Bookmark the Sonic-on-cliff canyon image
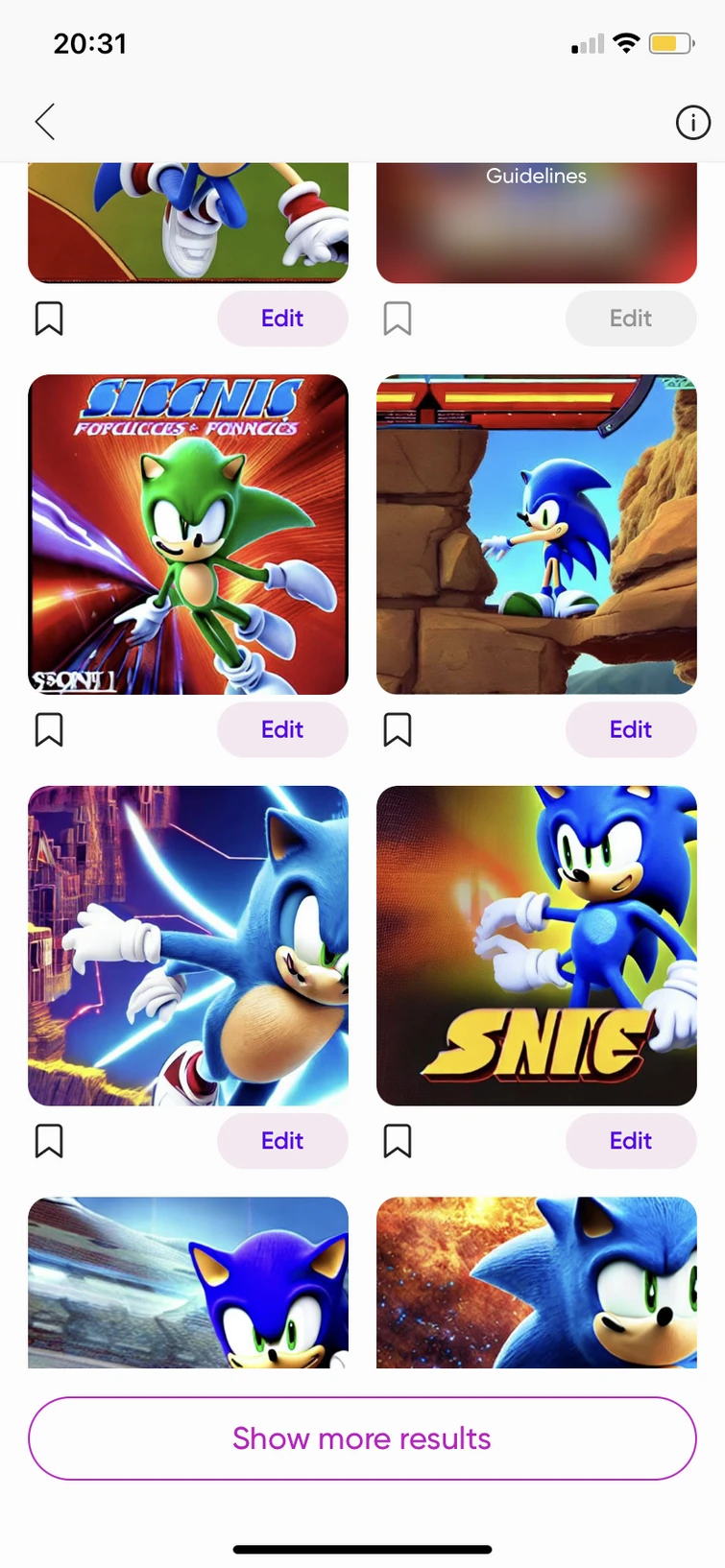 tap(398, 729)
